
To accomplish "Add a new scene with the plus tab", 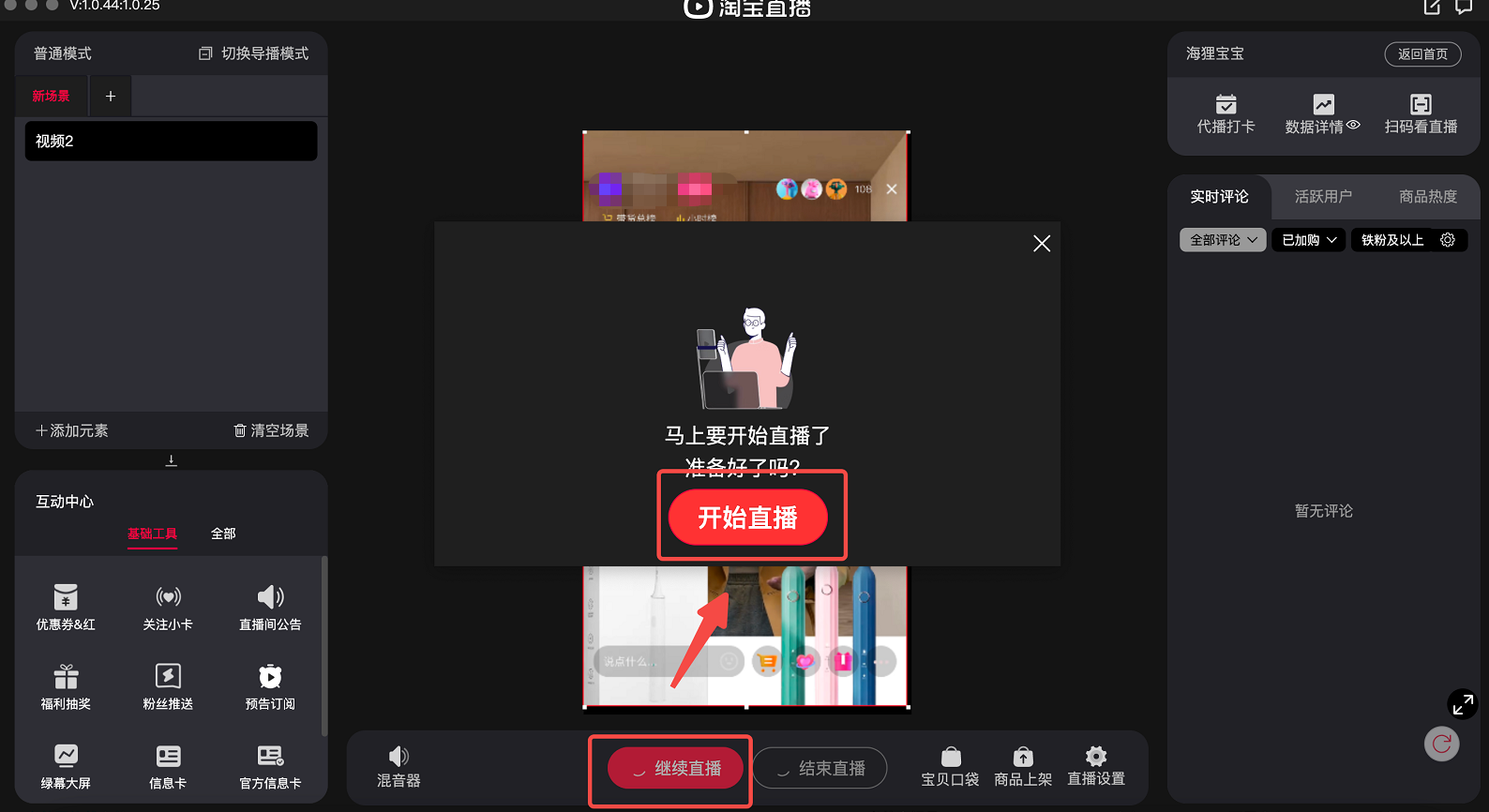I will [111, 96].
